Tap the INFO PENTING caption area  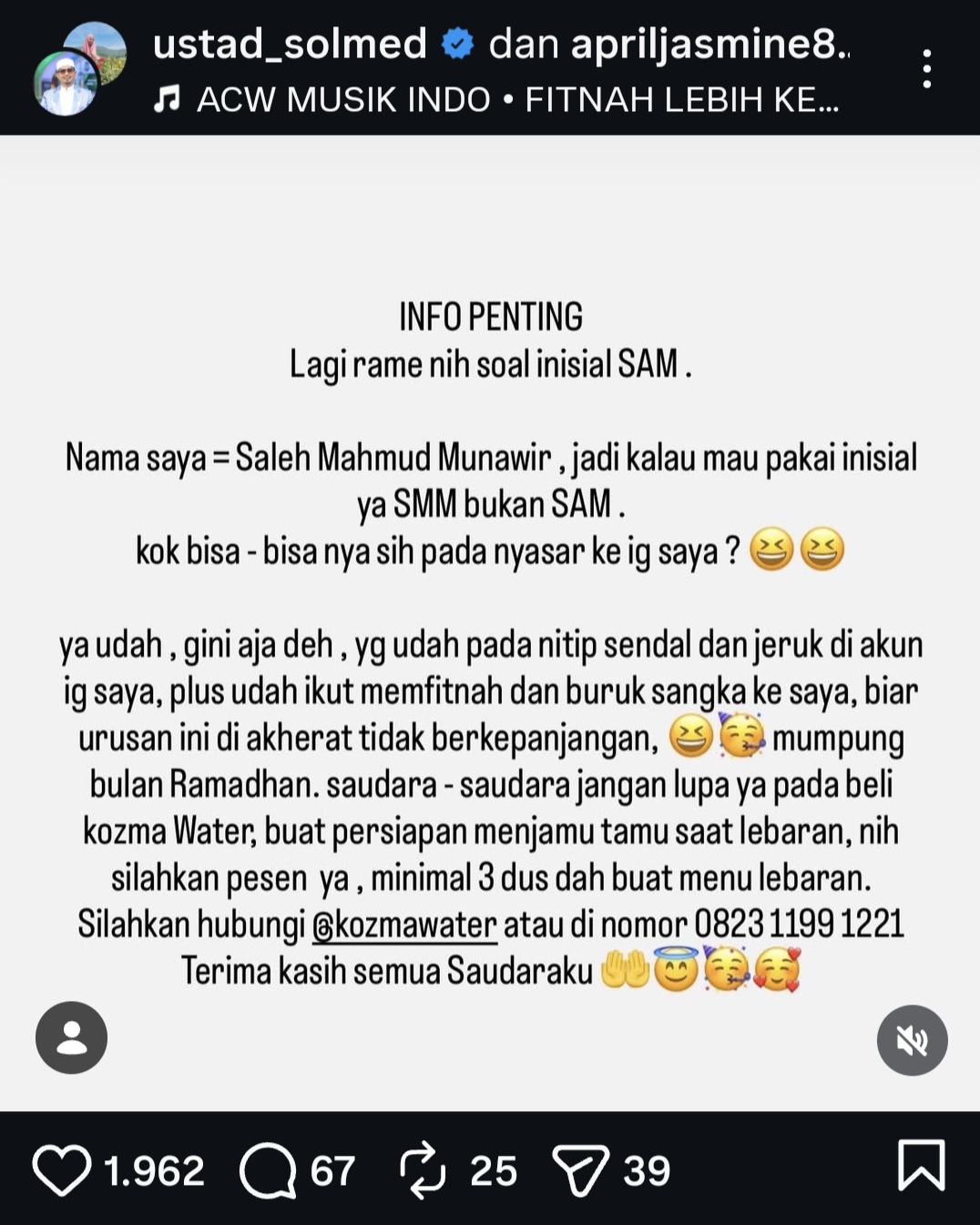click(x=490, y=318)
